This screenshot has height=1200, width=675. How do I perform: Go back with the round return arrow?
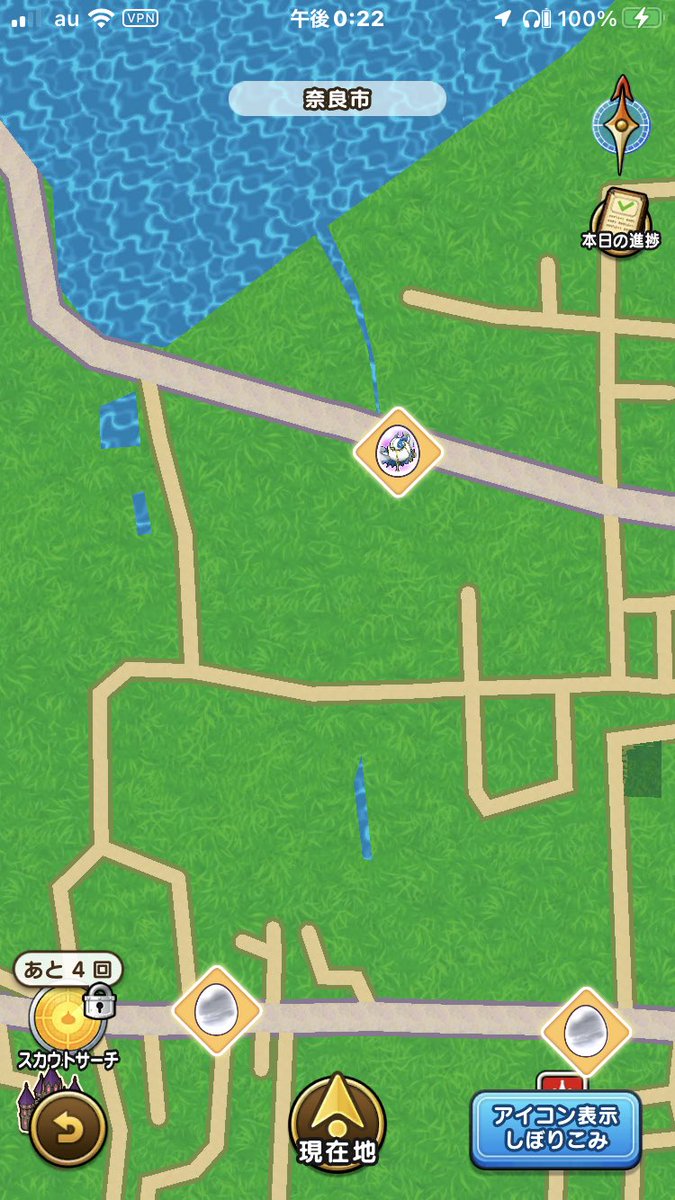pos(68,1128)
